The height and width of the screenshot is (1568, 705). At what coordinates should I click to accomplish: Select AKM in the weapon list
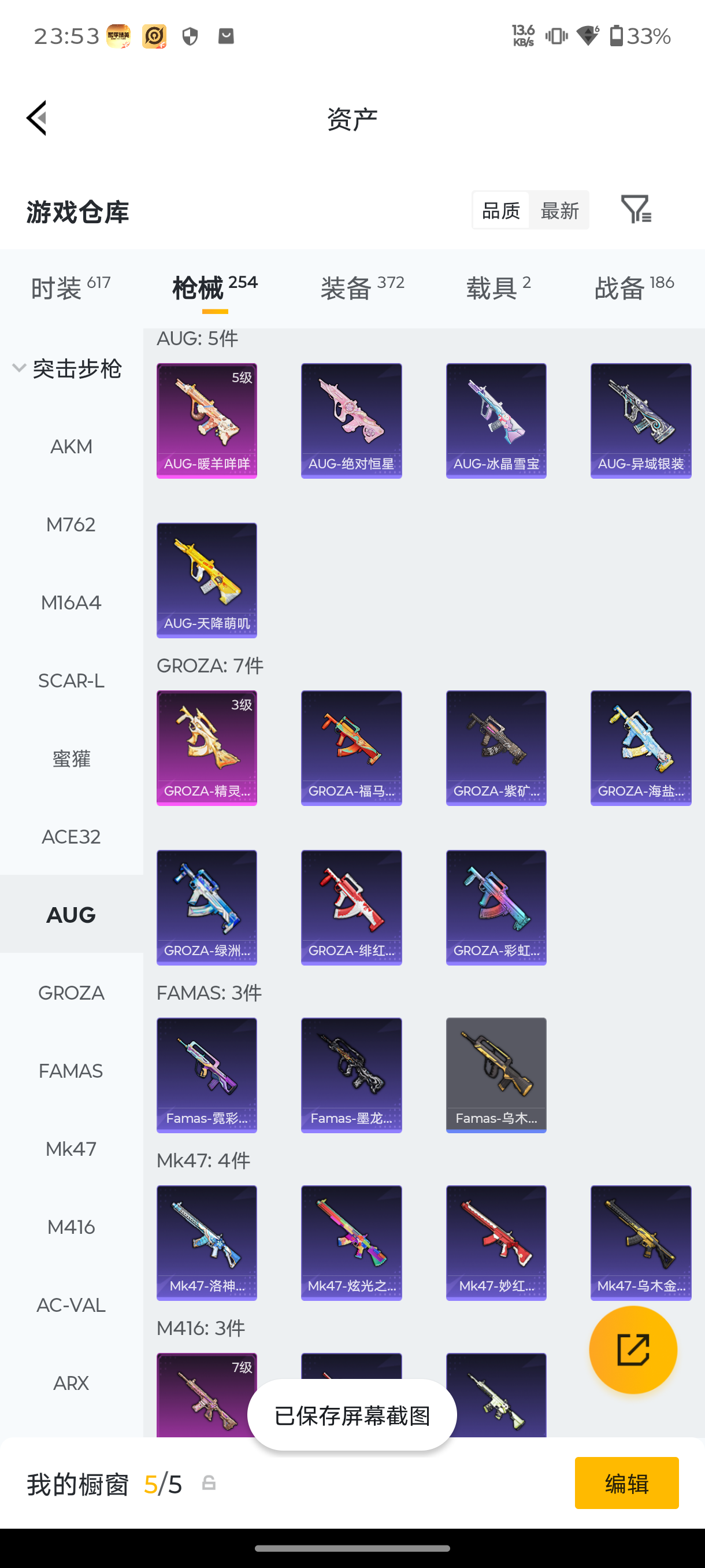pos(71,447)
